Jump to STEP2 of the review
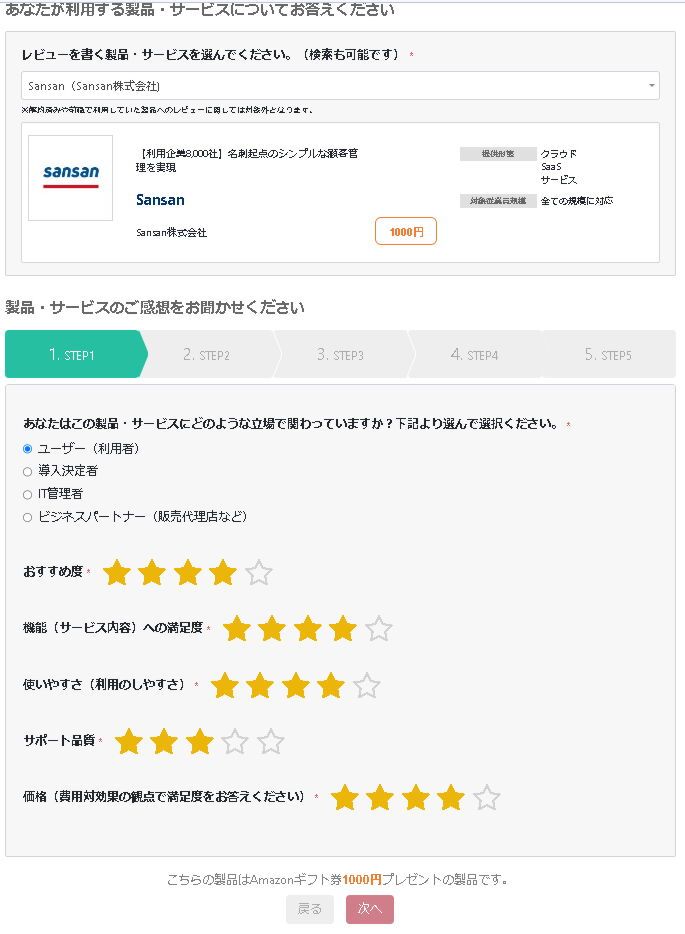The height and width of the screenshot is (934, 685). [x=207, y=355]
